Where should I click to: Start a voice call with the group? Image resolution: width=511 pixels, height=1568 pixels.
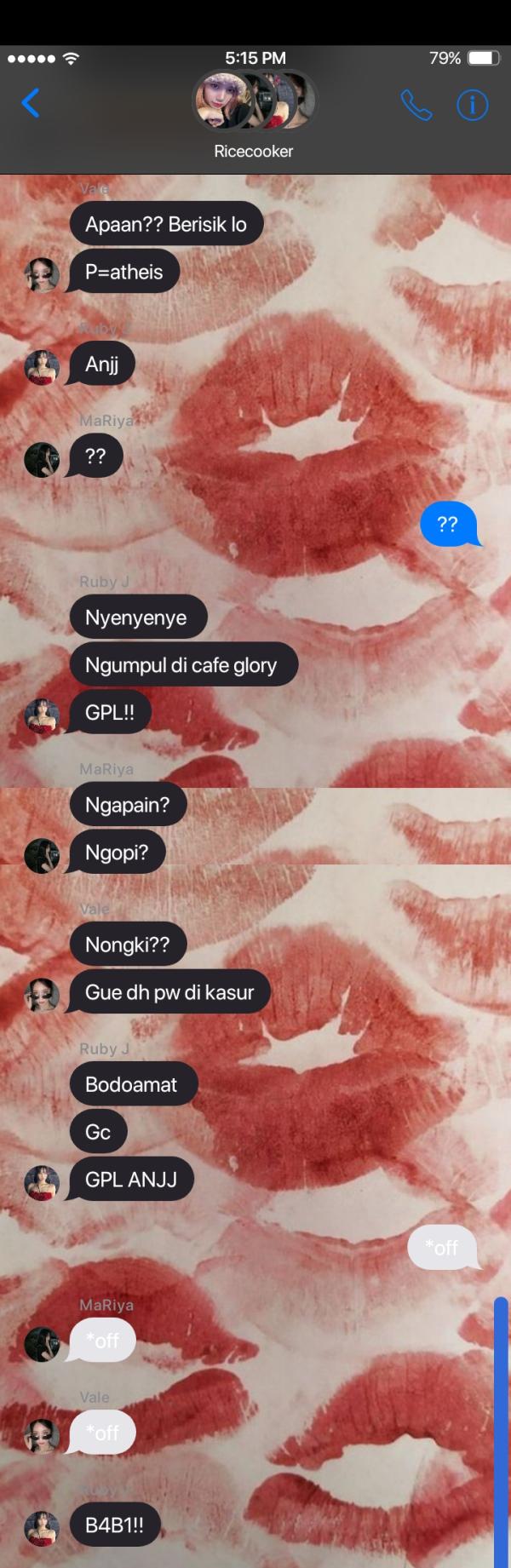tap(416, 105)
